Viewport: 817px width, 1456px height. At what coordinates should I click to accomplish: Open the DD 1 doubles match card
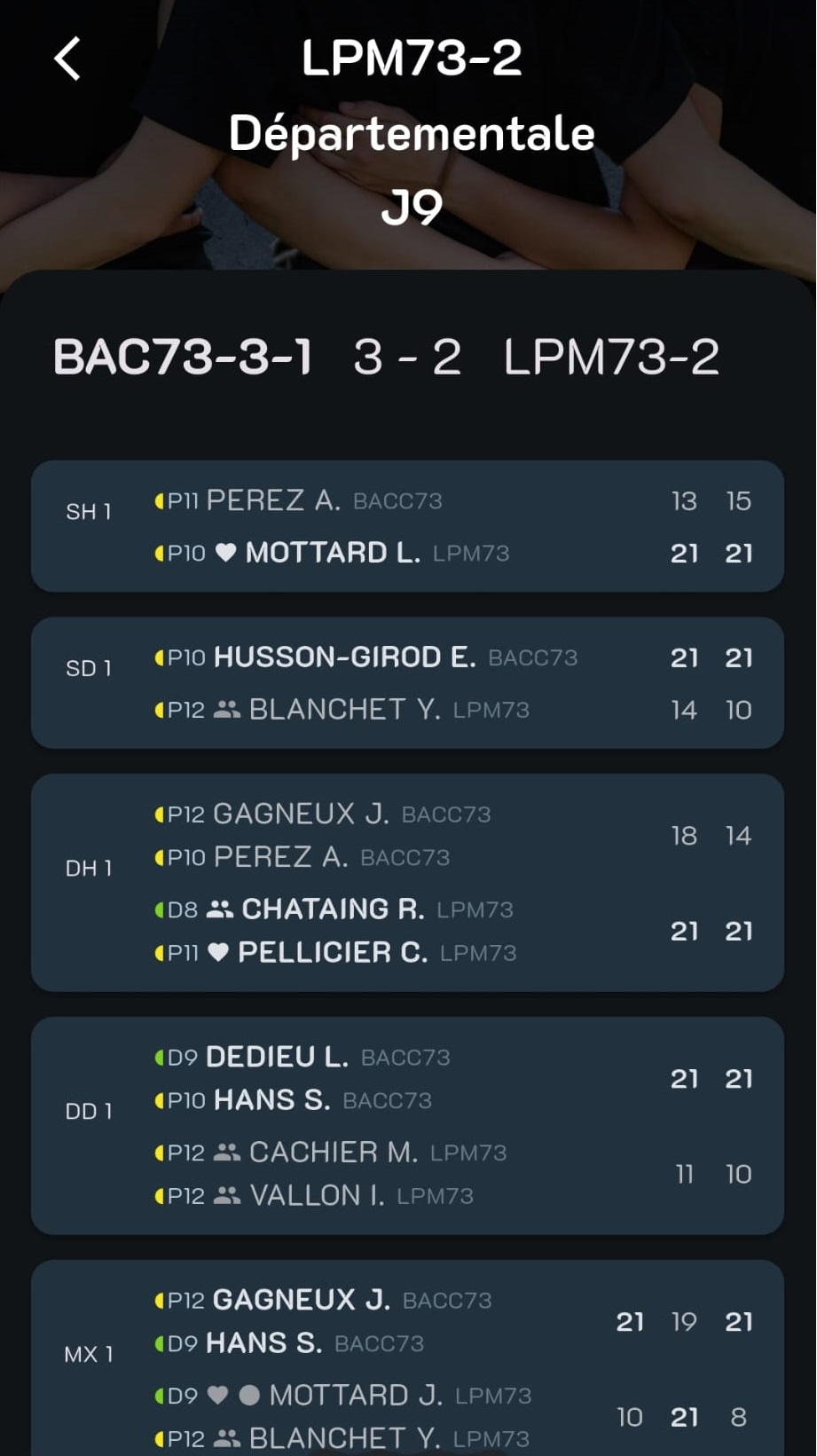pos(407,1126)
